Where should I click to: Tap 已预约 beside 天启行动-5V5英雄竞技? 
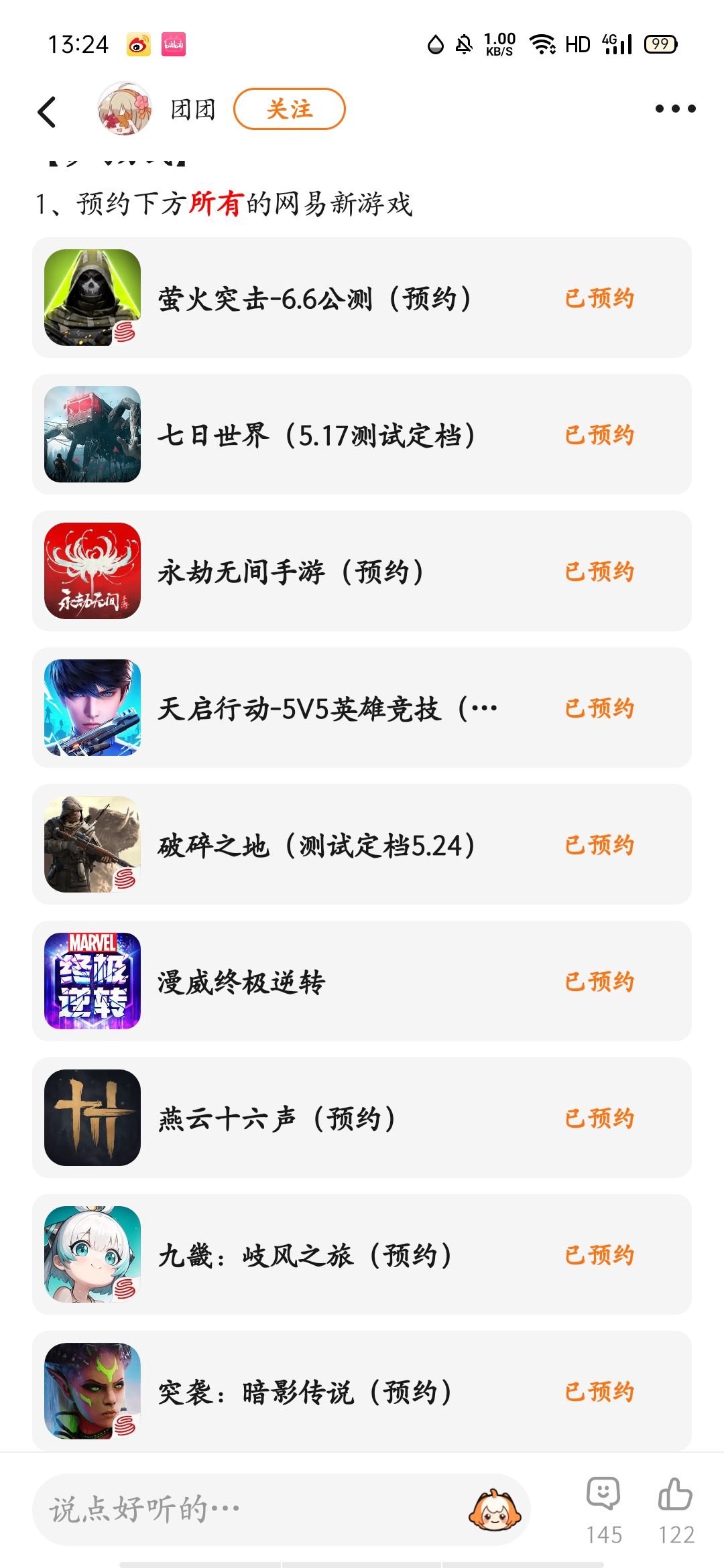[599, 708]
